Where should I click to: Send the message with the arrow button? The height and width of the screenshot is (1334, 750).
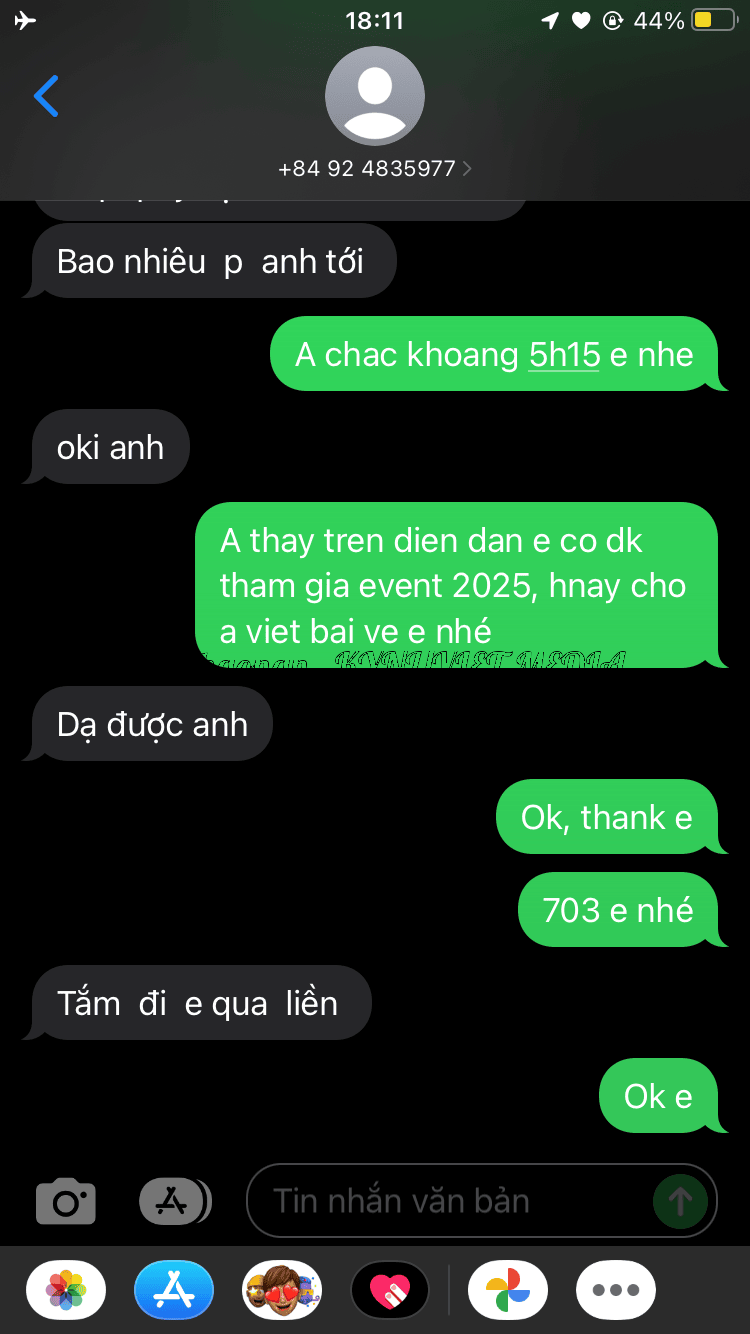tap(680, 1201)
